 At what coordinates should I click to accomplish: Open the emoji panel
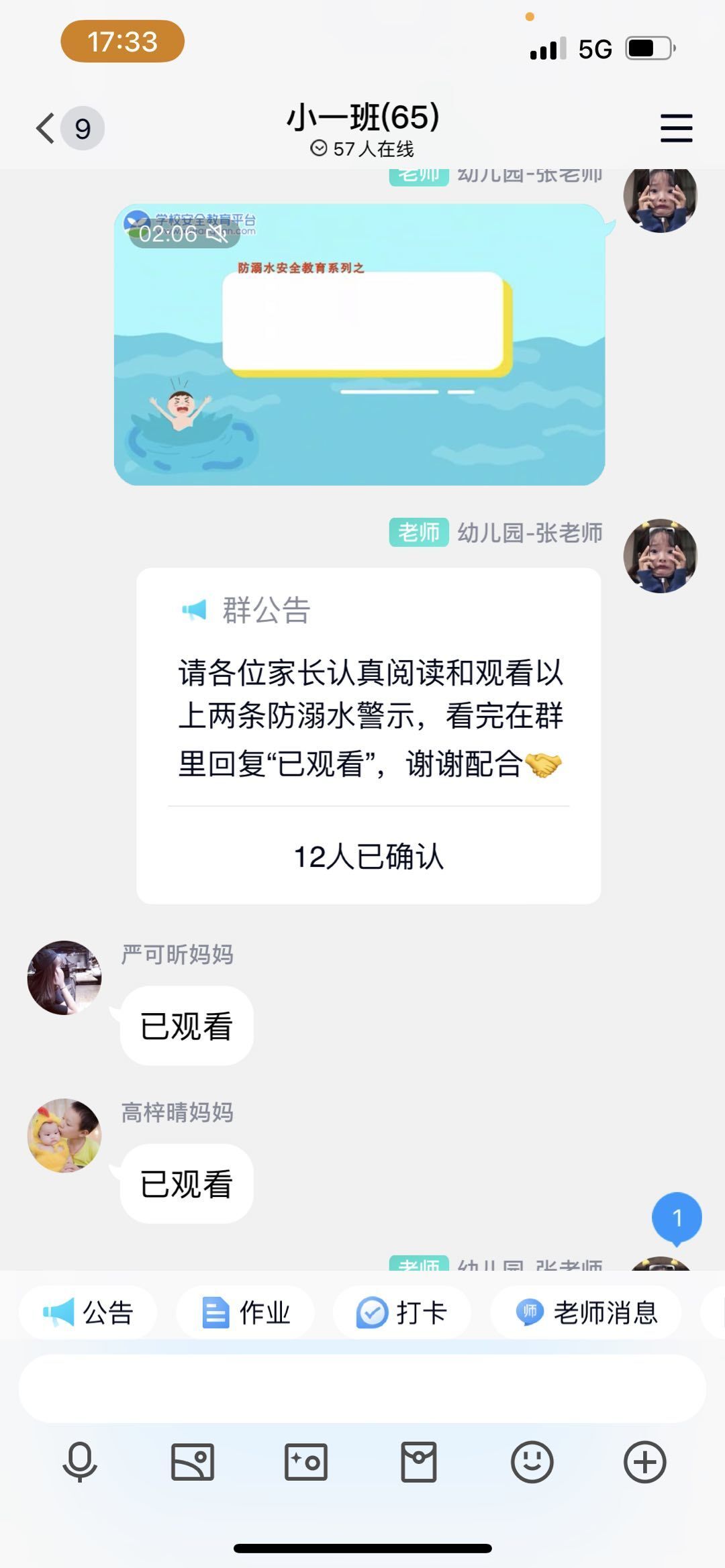pyautogui.click(x=532, y=1461)
